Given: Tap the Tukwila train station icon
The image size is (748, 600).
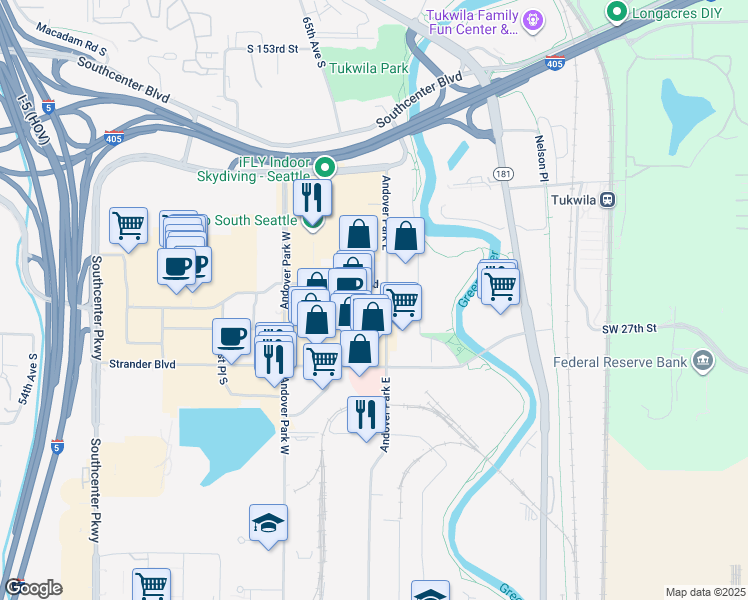Looking at the screenshot, I should pos(607,199).
